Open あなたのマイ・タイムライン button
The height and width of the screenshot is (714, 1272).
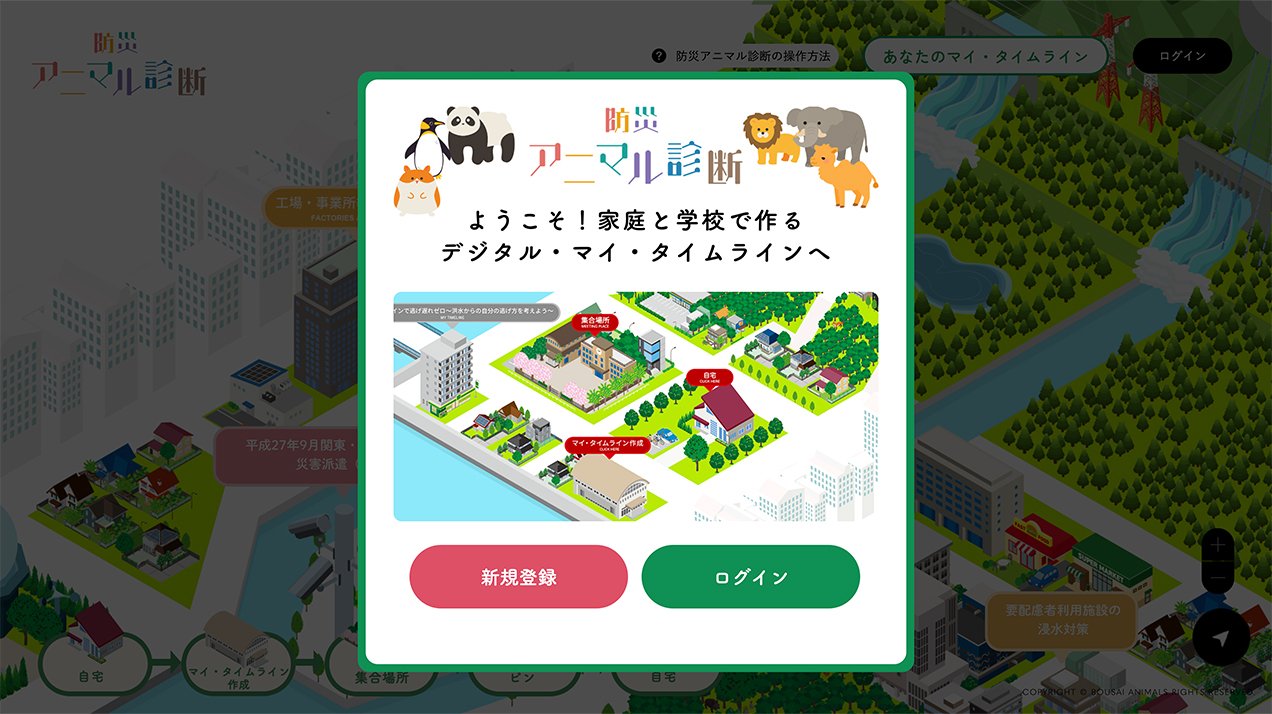pyautogui.click(x=985, y=56)
